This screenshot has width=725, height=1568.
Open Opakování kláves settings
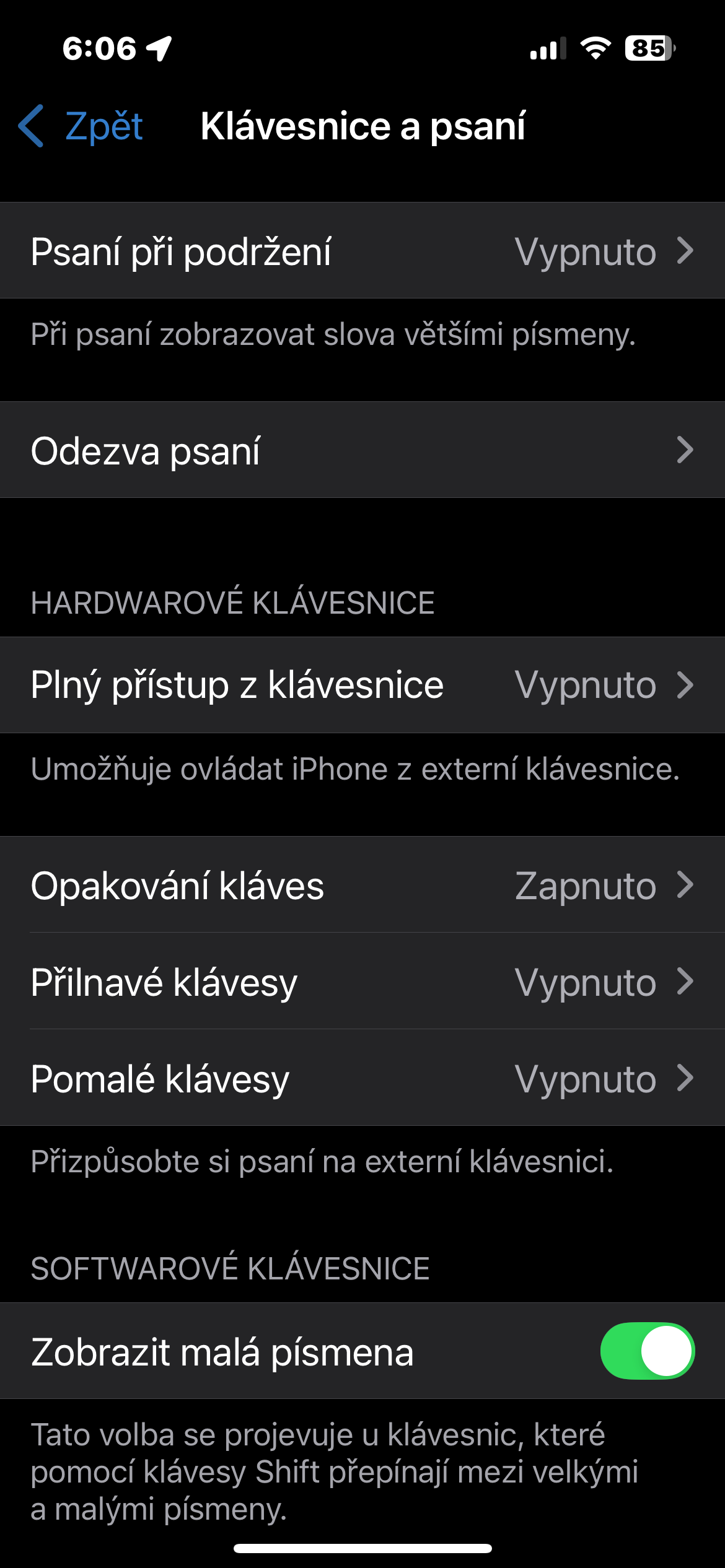coord(362,885)
